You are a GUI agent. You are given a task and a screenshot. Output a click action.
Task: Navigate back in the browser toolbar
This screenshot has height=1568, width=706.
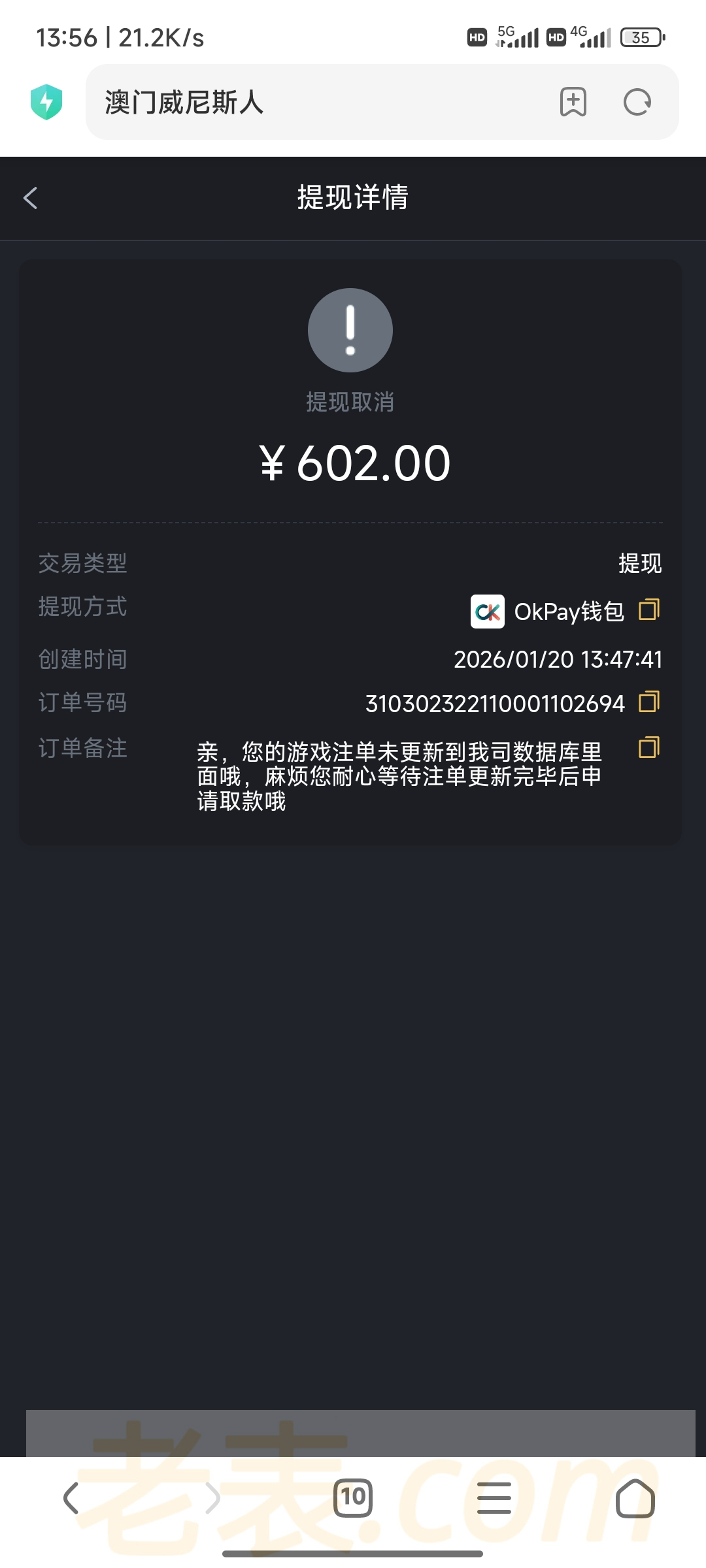[x=71, y=1497]
